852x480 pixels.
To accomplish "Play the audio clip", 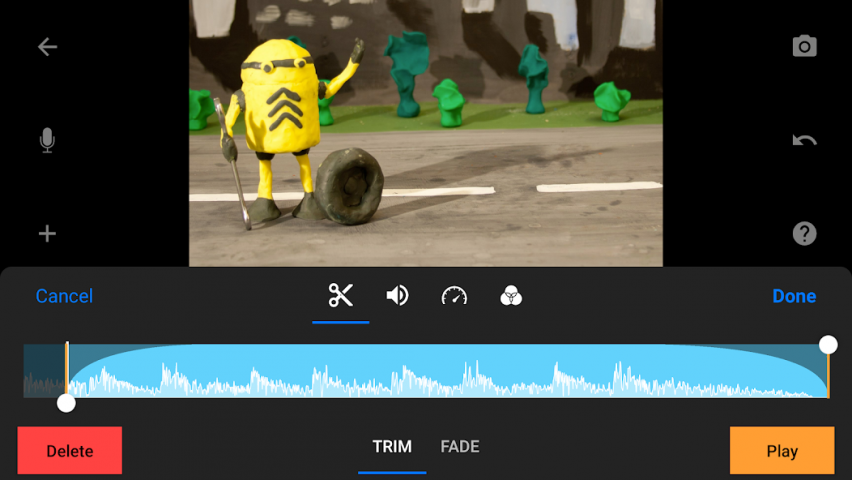I will tap(782, 450).
